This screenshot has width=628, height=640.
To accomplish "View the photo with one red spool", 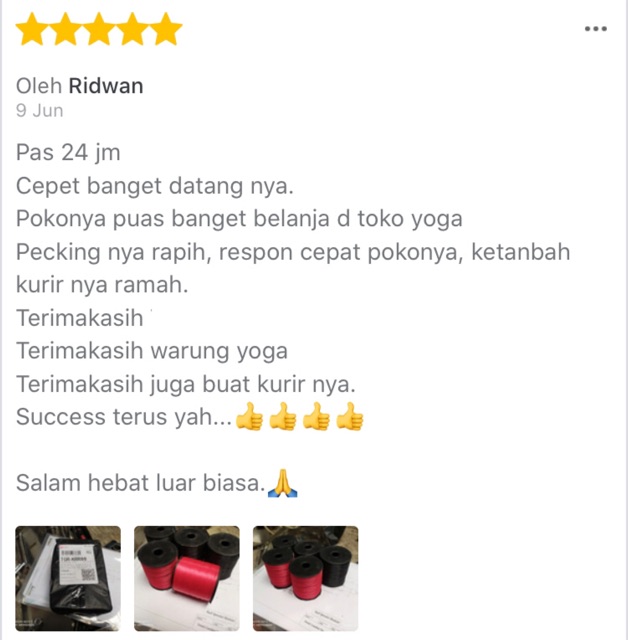I will [187, 578].
